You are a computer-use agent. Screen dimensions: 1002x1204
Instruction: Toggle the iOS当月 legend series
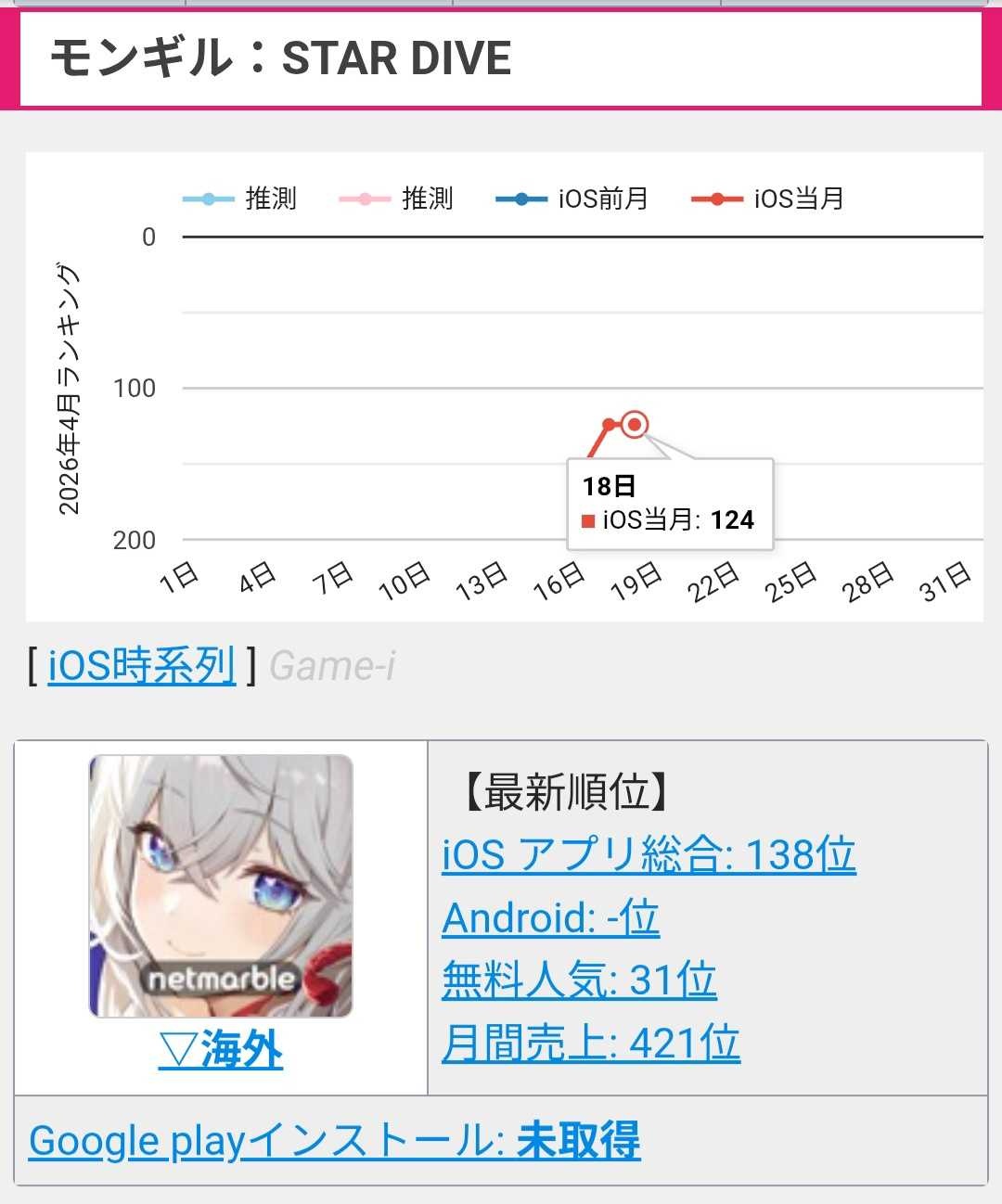click(768, 199)
